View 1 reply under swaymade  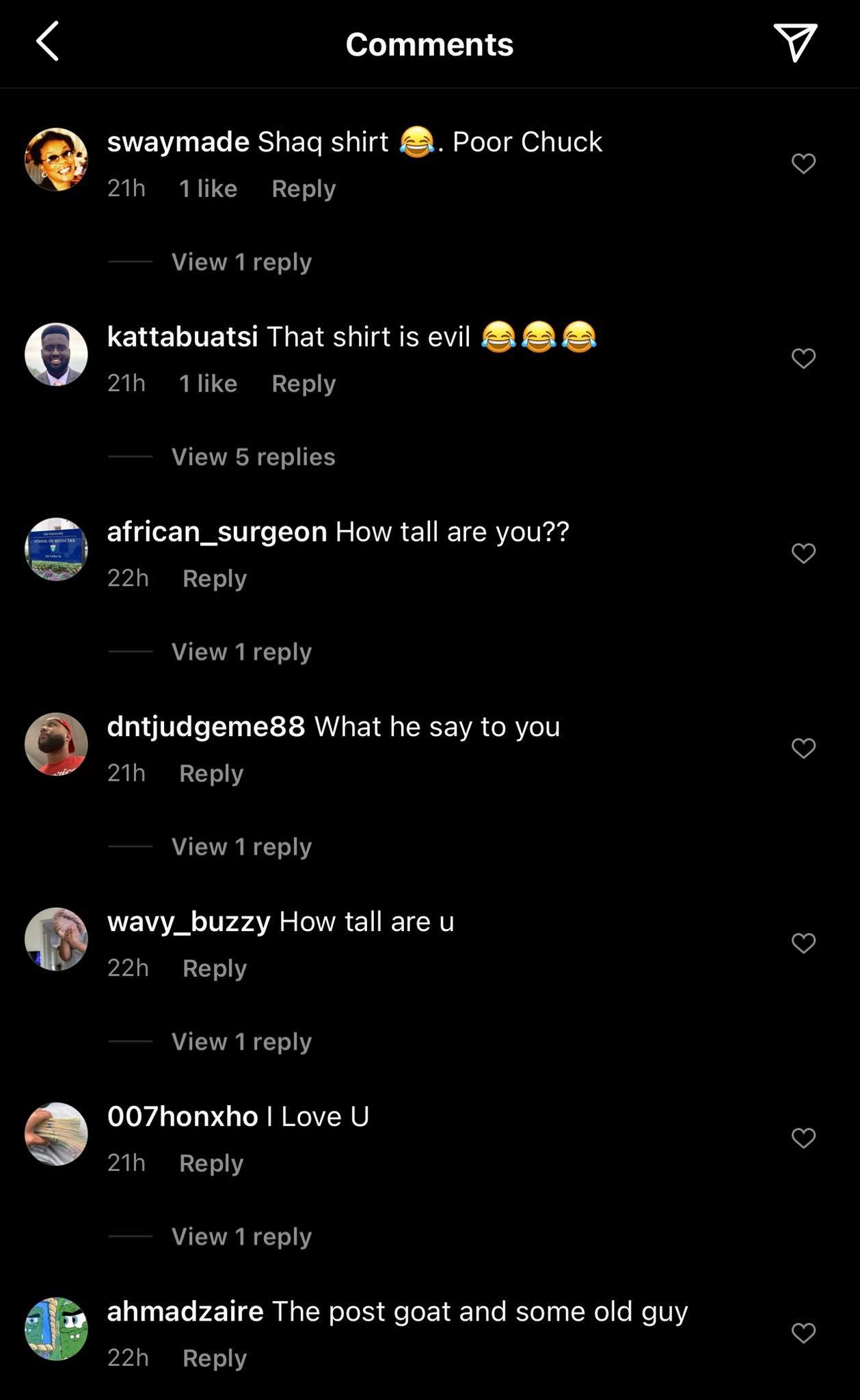click(x=241, y=262)
